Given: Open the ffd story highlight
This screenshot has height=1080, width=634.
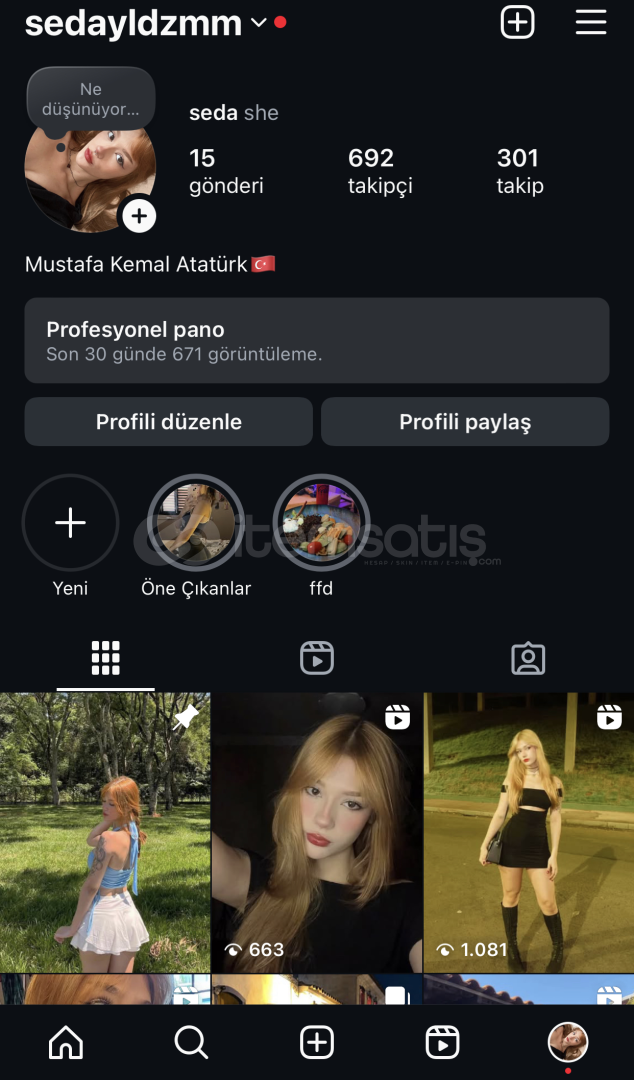Looking at the screenshot, I should pos(321,523).
